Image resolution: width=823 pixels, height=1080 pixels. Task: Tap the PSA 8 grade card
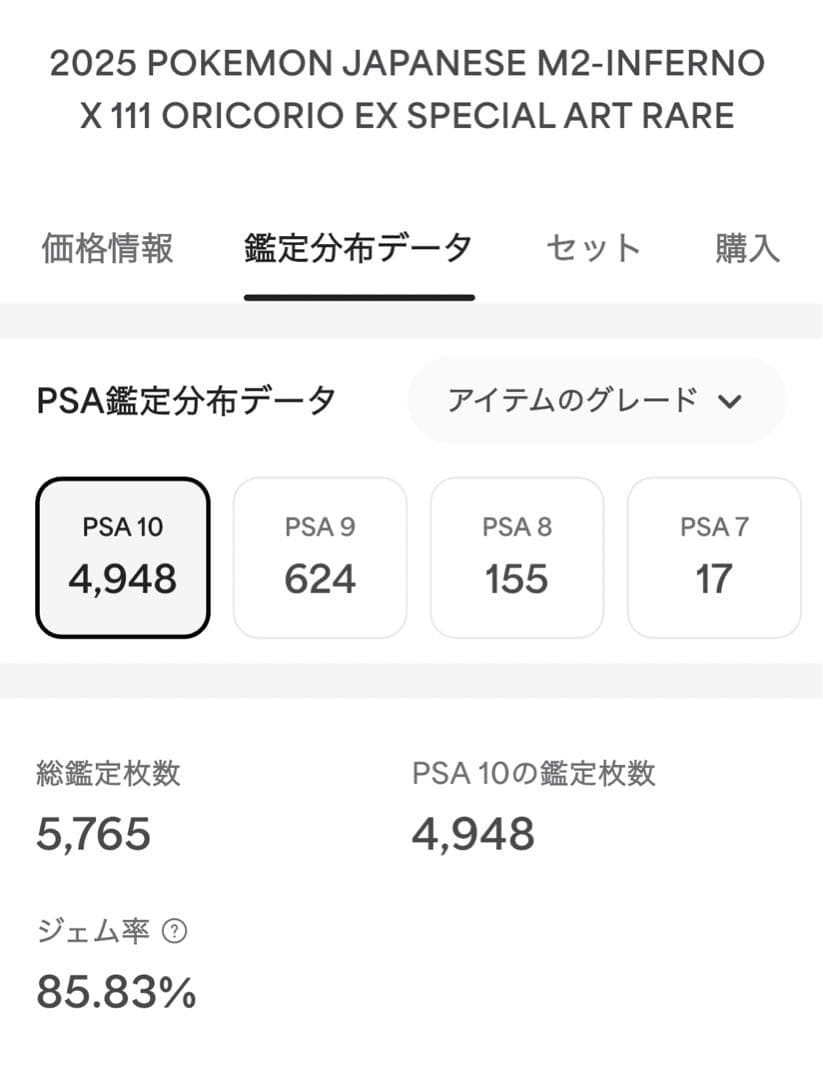tap(516, 557)
